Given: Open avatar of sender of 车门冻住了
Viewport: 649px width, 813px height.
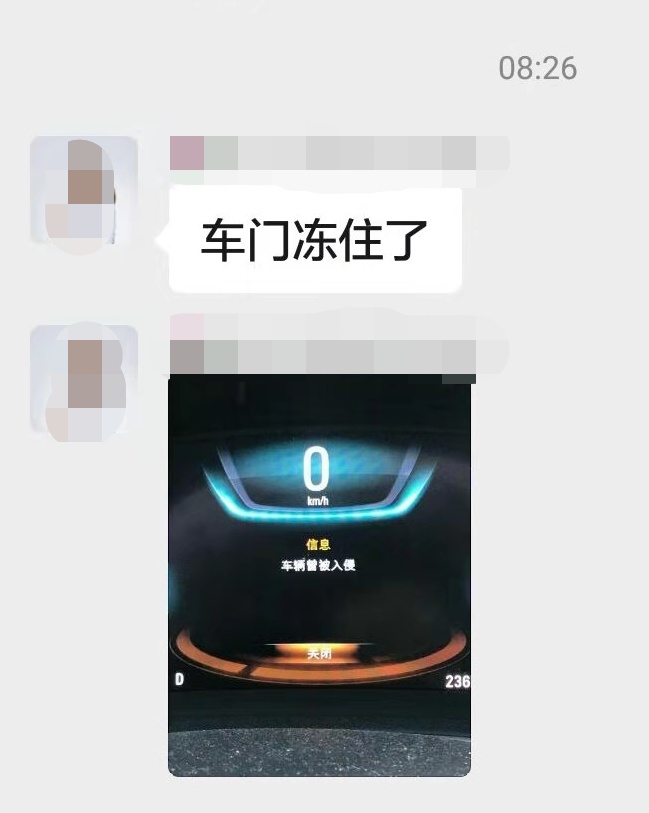Looking at the screenshot, I should [x=84, y=190].
